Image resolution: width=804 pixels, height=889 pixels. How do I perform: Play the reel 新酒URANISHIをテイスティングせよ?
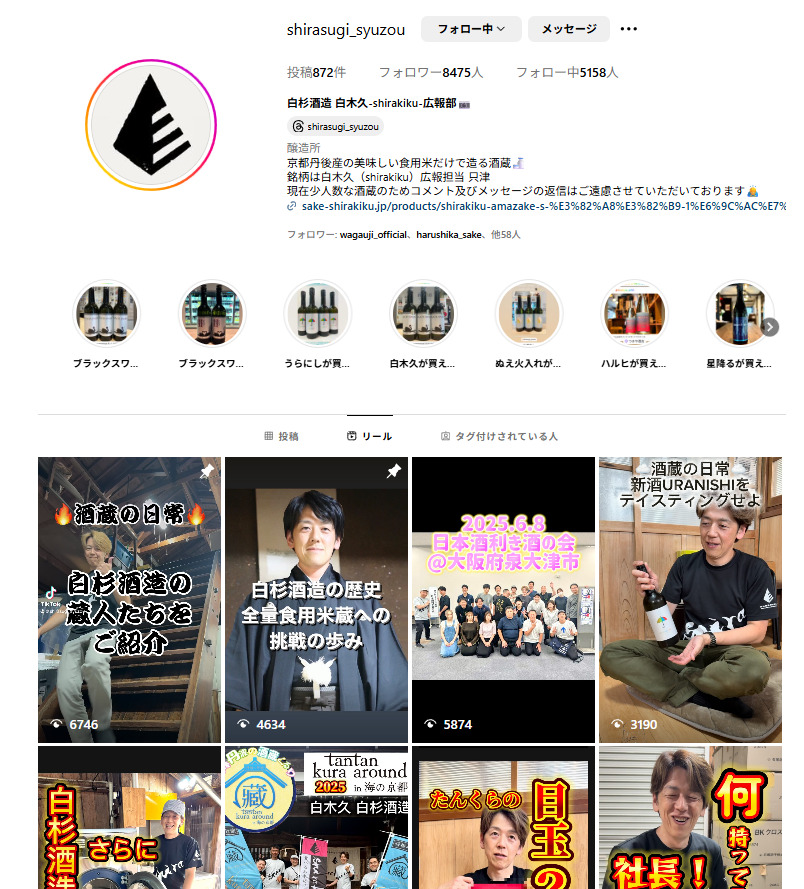(x=690, y=600)
